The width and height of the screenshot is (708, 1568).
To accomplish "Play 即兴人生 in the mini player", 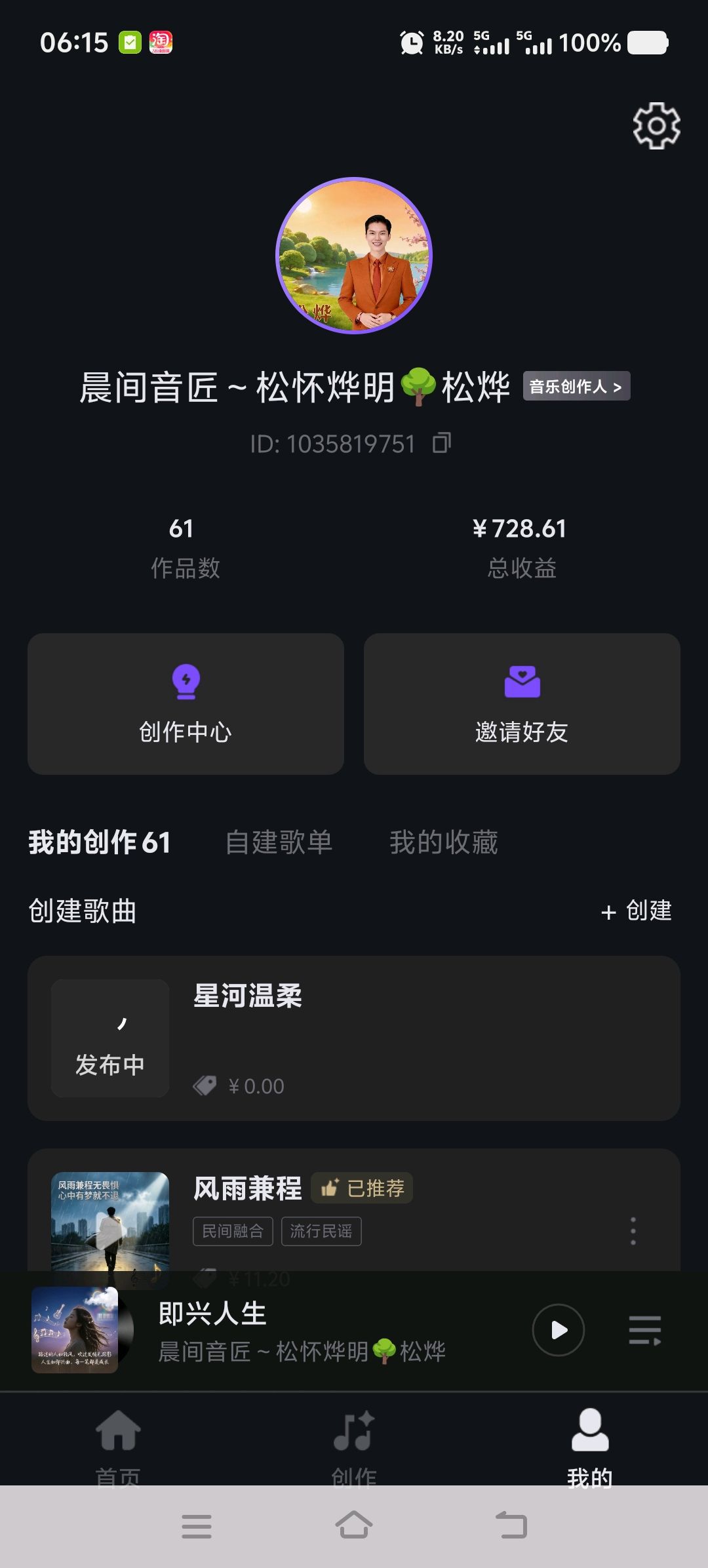I will (x=559, y=1330).
